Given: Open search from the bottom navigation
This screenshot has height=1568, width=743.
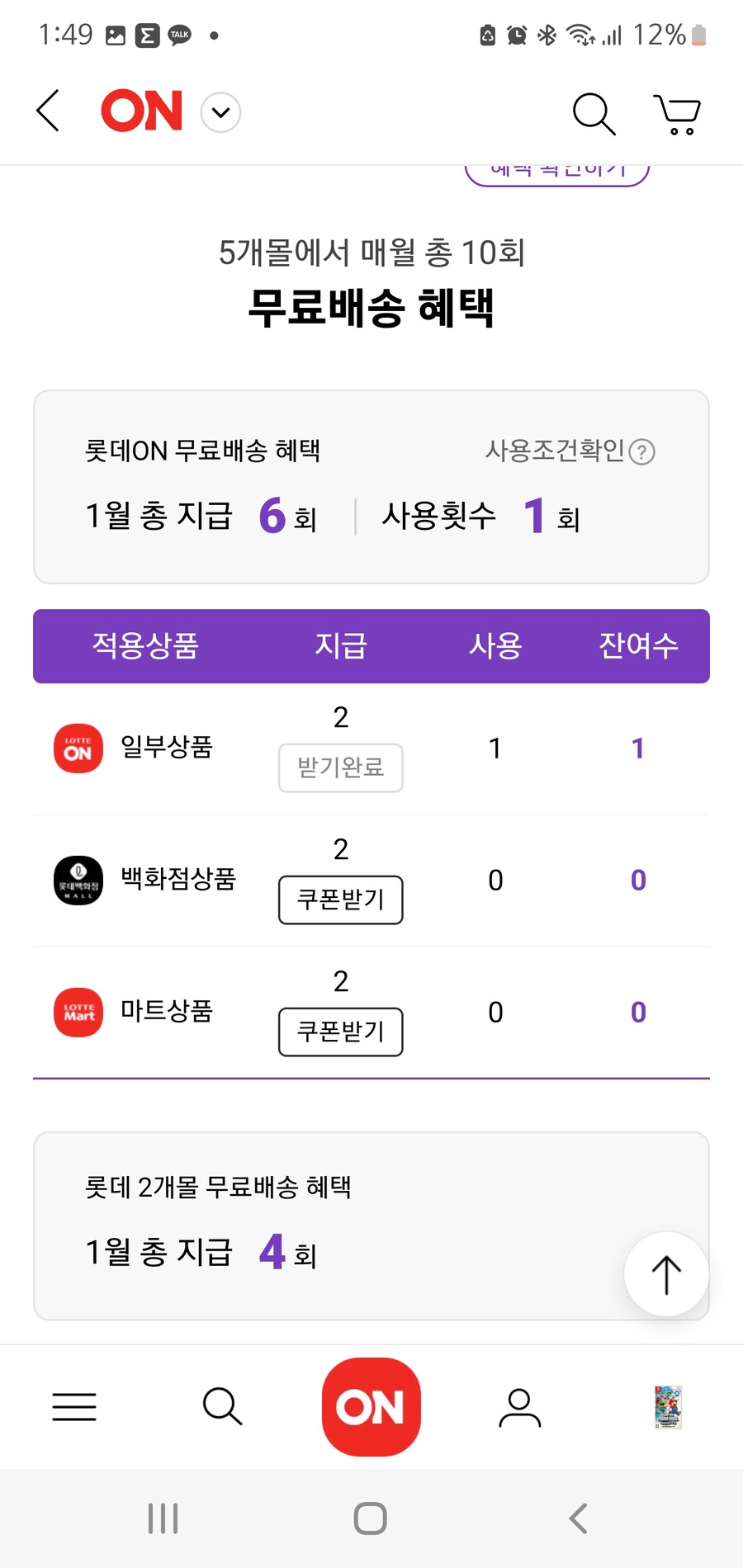Looking at the screenshot, I should click(x=221, y=1406).
